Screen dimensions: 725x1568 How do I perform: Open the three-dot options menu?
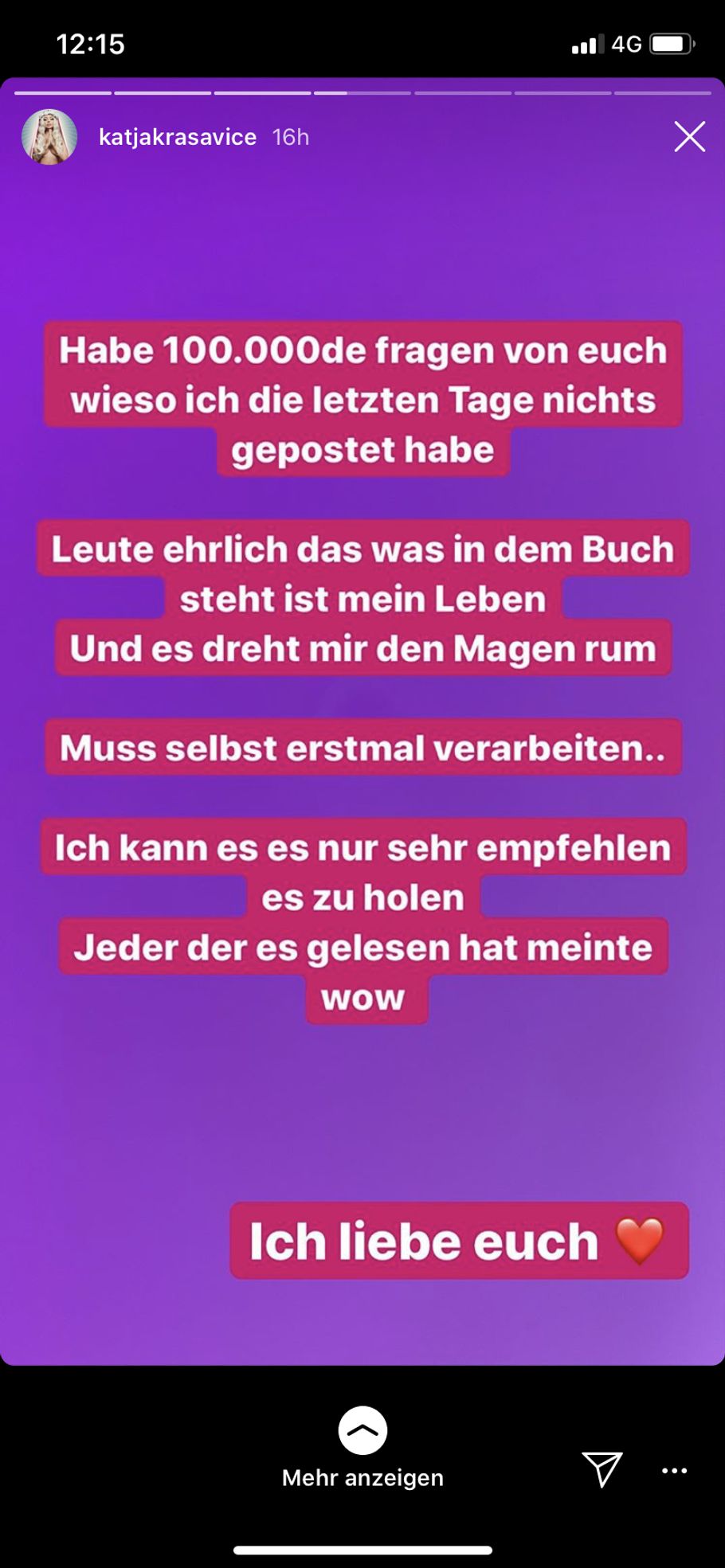[x=674, y=1471]
